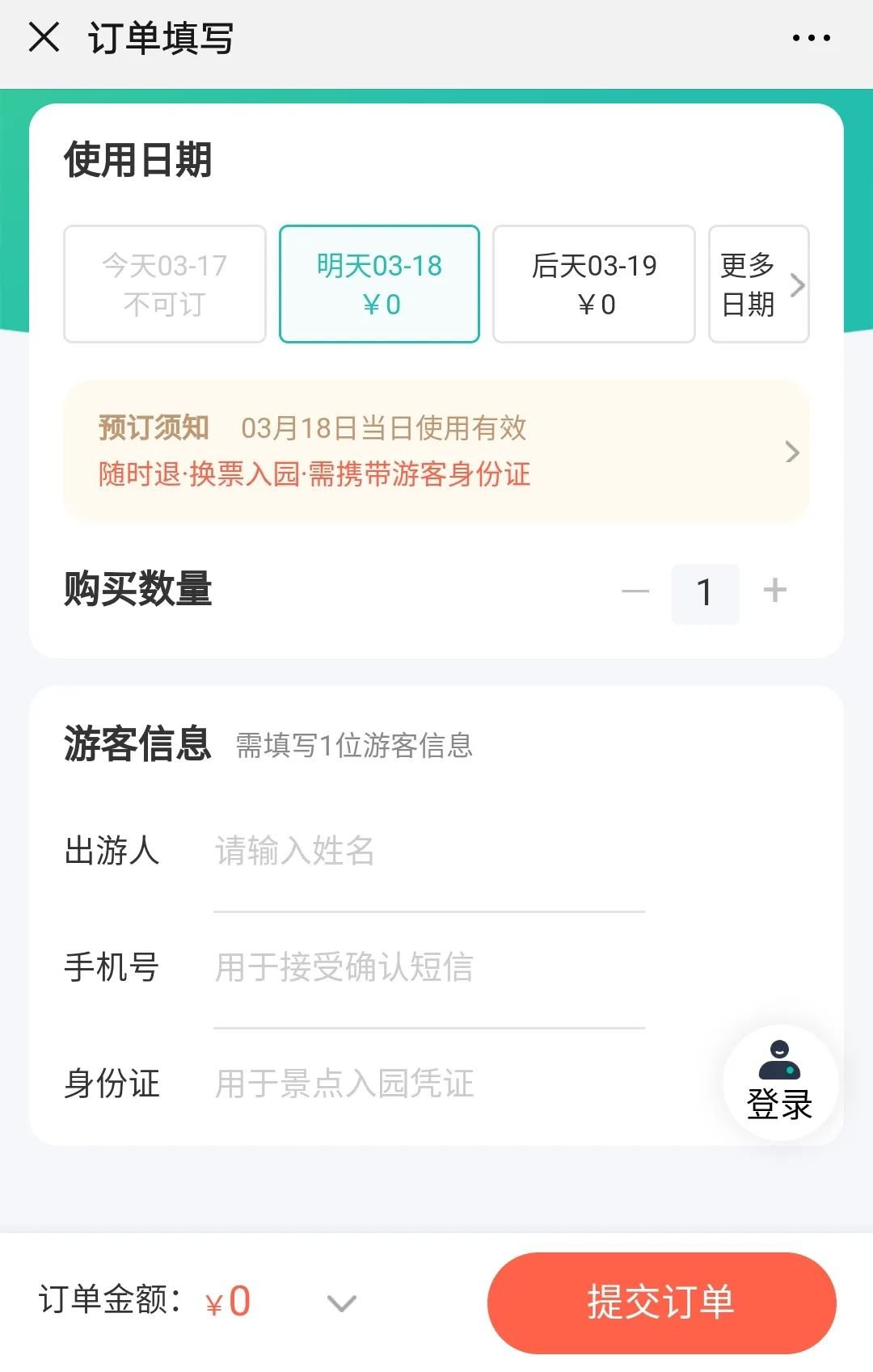This screenshot has height=1372, width=873.
Task: View the 预订须知 booking notice details
Action: pyautogui.click(x=436, y=451)
